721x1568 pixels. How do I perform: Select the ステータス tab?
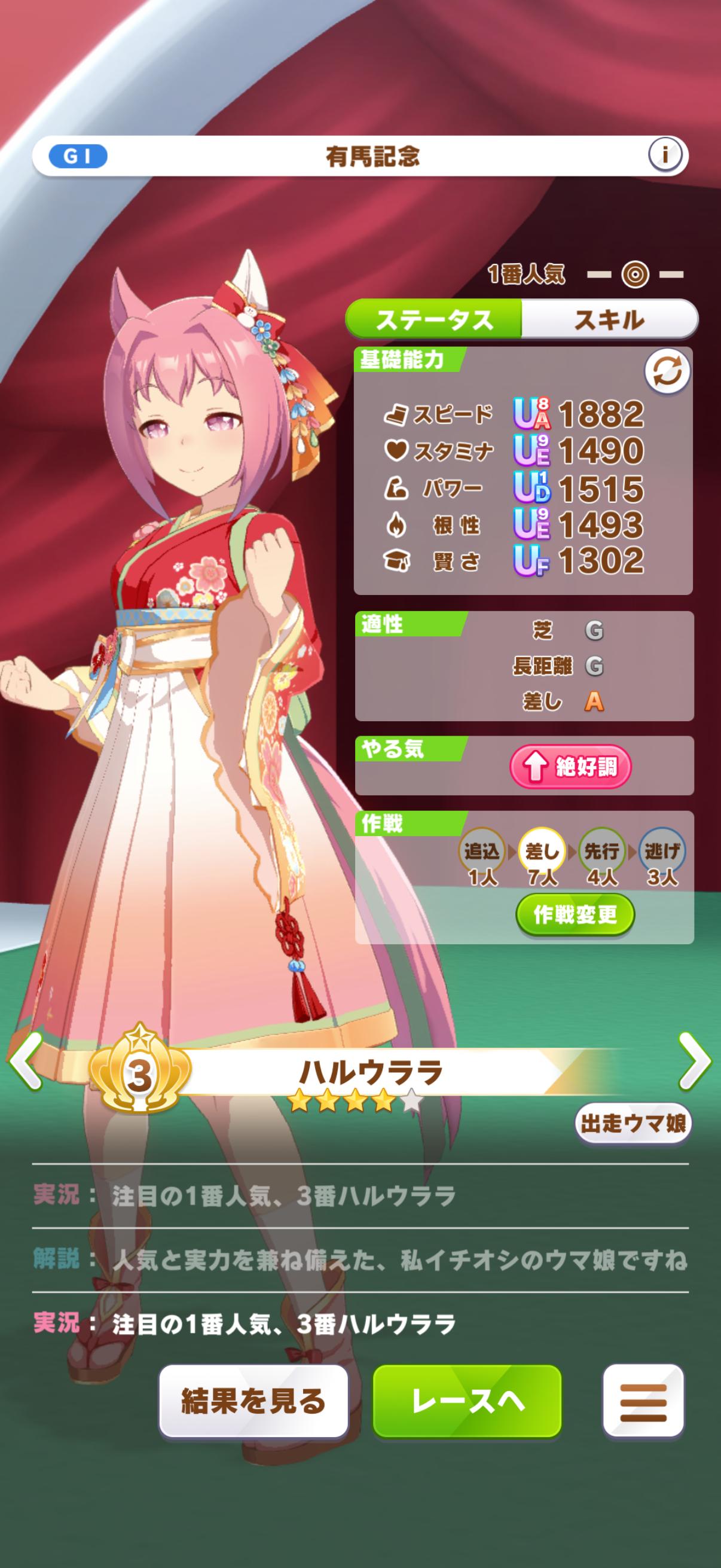click(x=435, y=319)
